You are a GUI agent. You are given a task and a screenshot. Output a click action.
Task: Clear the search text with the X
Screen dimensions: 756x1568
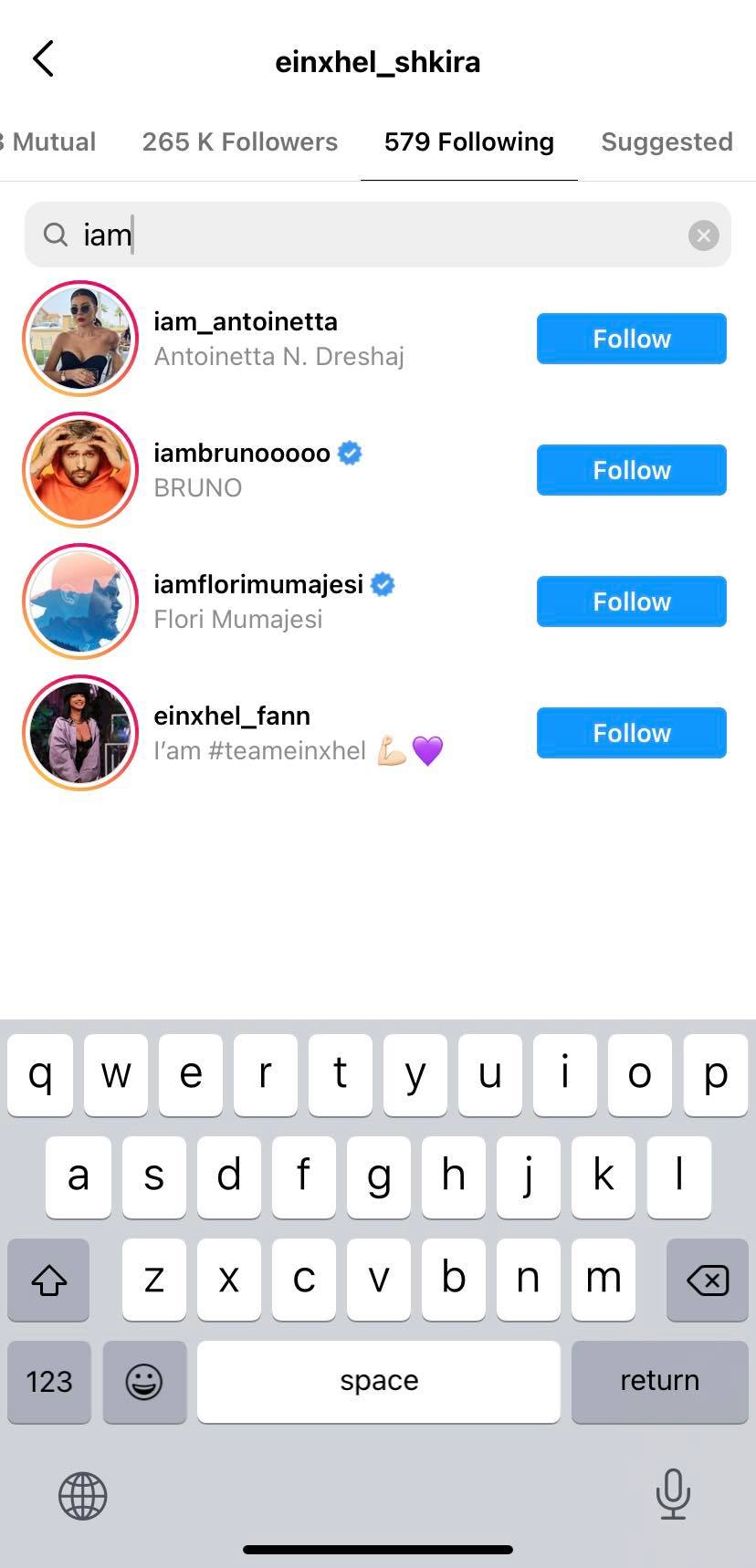703,236
